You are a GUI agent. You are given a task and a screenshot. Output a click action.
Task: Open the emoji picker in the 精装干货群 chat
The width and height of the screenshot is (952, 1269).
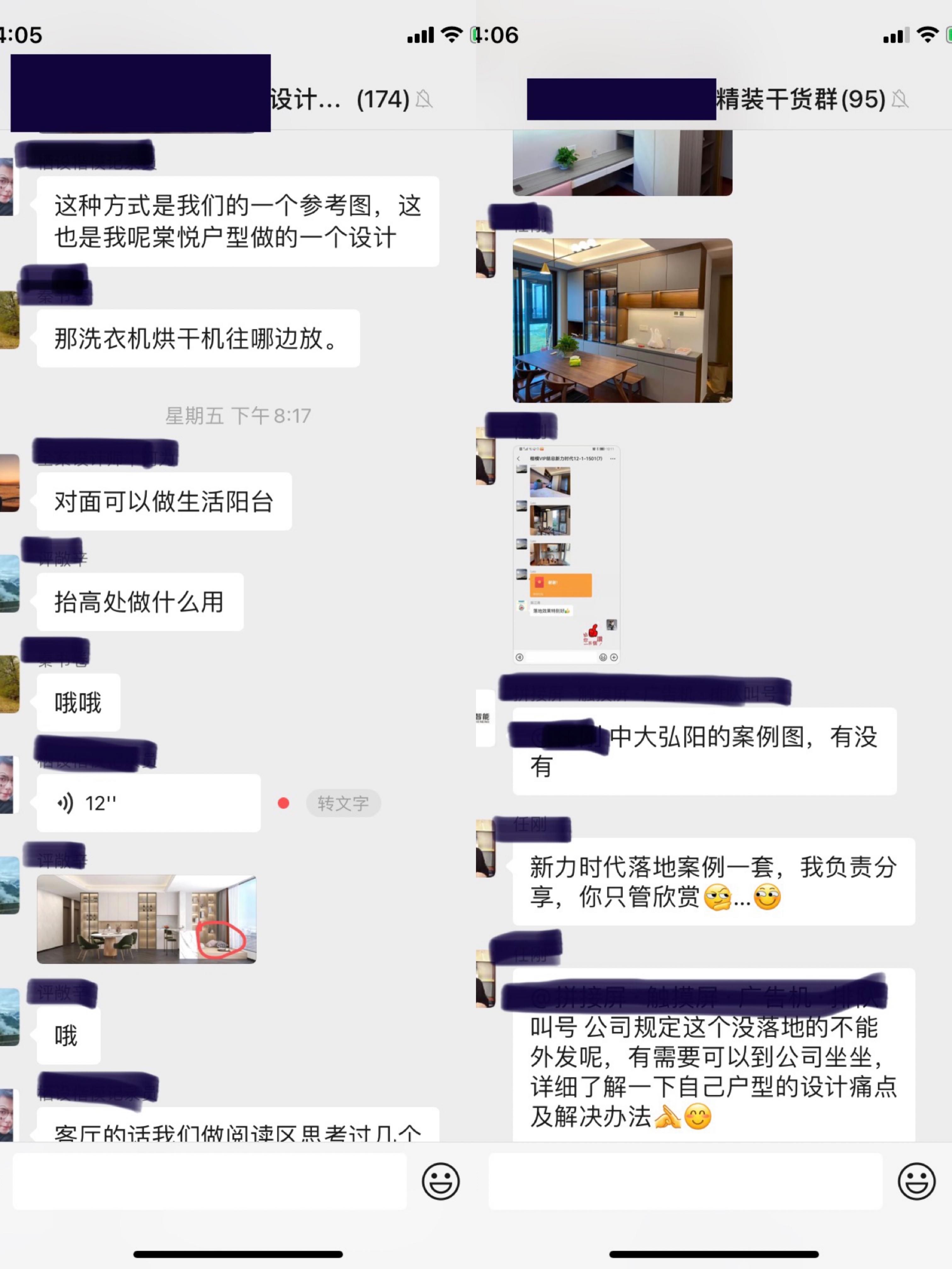point(916,1181)
